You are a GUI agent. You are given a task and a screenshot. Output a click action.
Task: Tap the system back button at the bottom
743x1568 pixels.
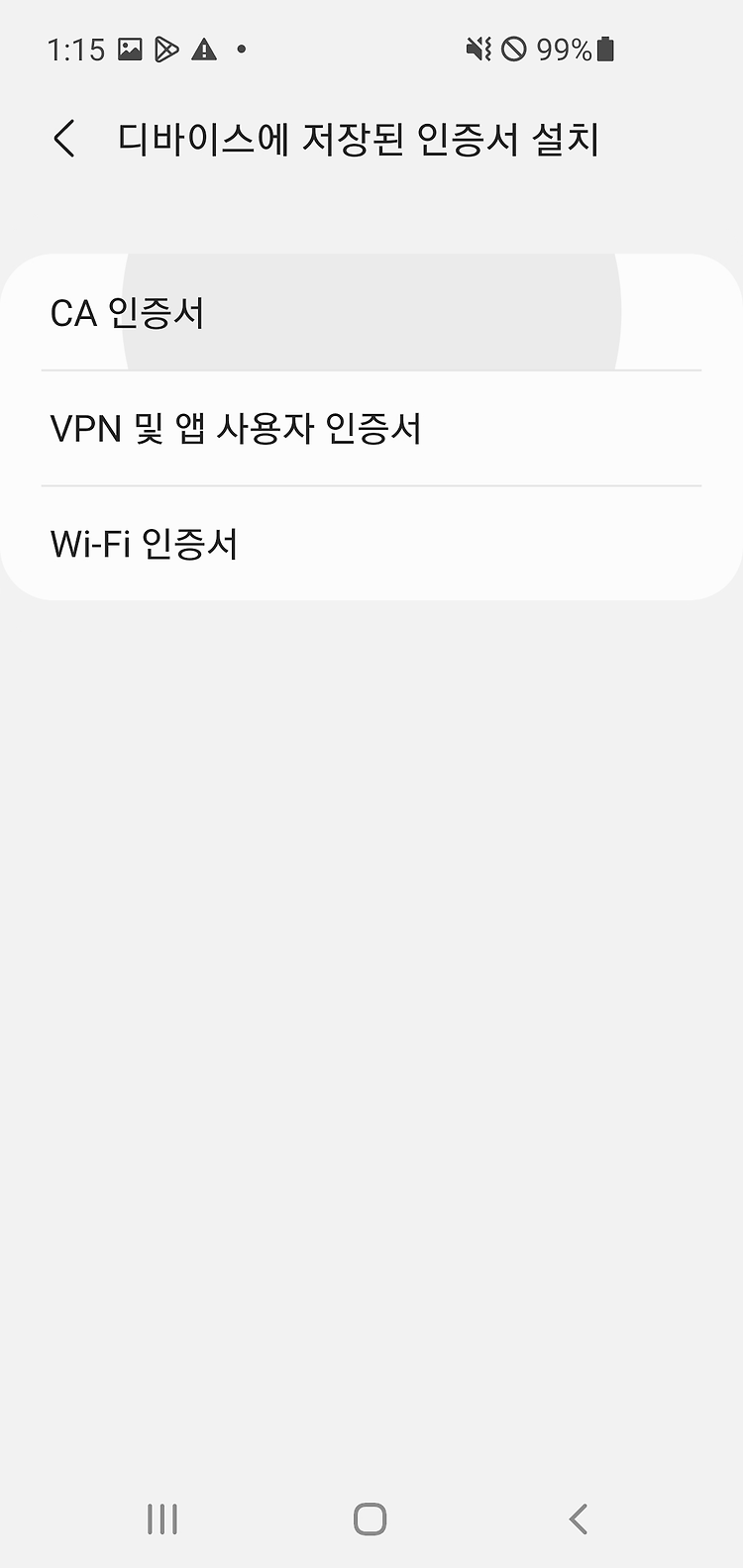(579, 1518)
